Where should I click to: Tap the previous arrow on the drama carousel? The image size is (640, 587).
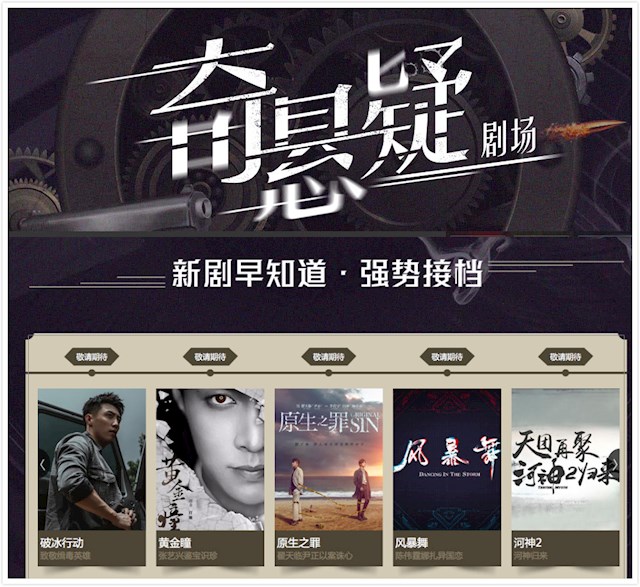[43, 465]
